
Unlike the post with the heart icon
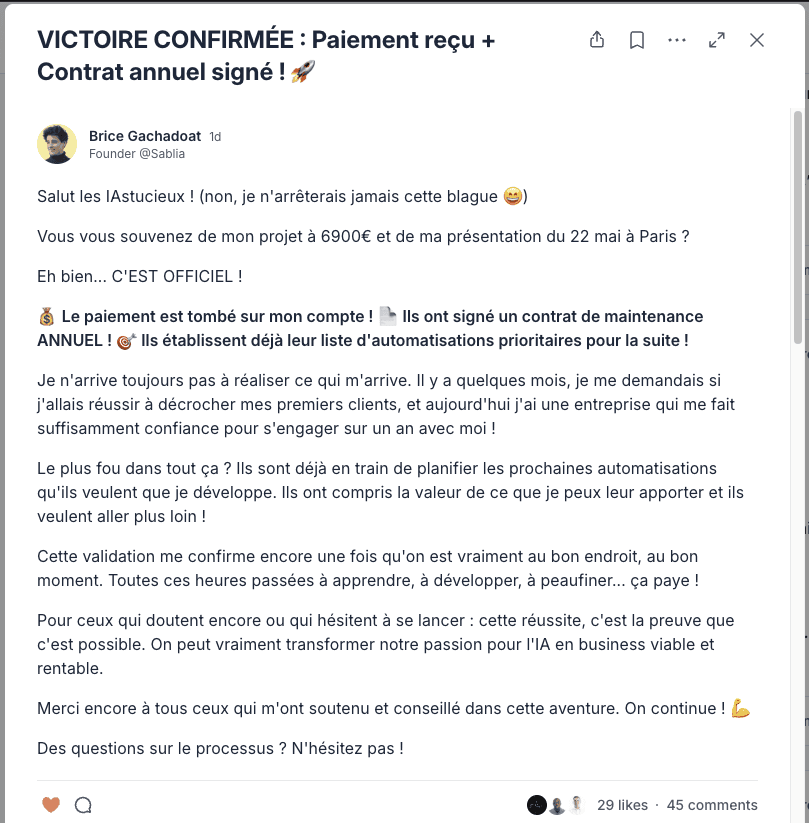pyautogui.click(x=51, y=804)
